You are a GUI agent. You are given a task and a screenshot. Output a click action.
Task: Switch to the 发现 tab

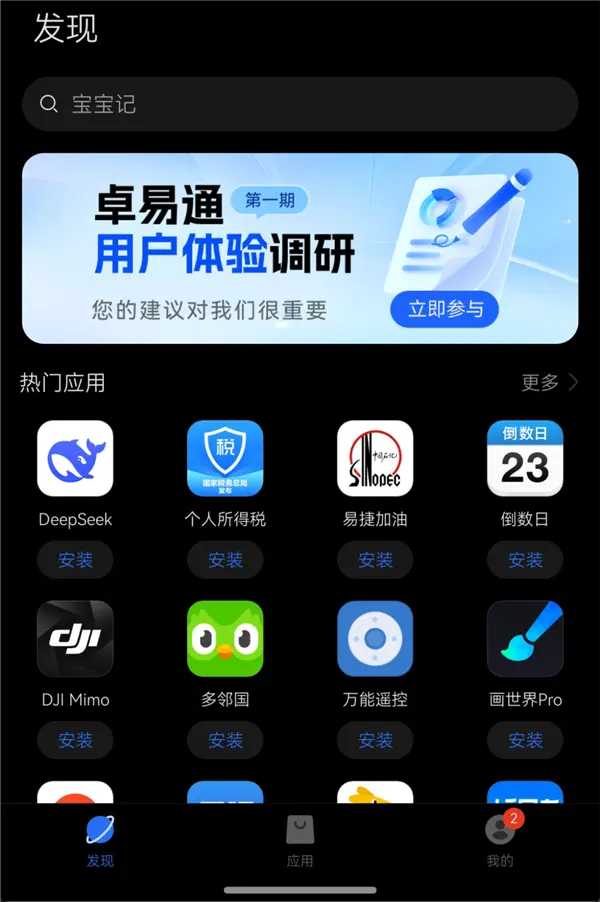pos(100,841)
